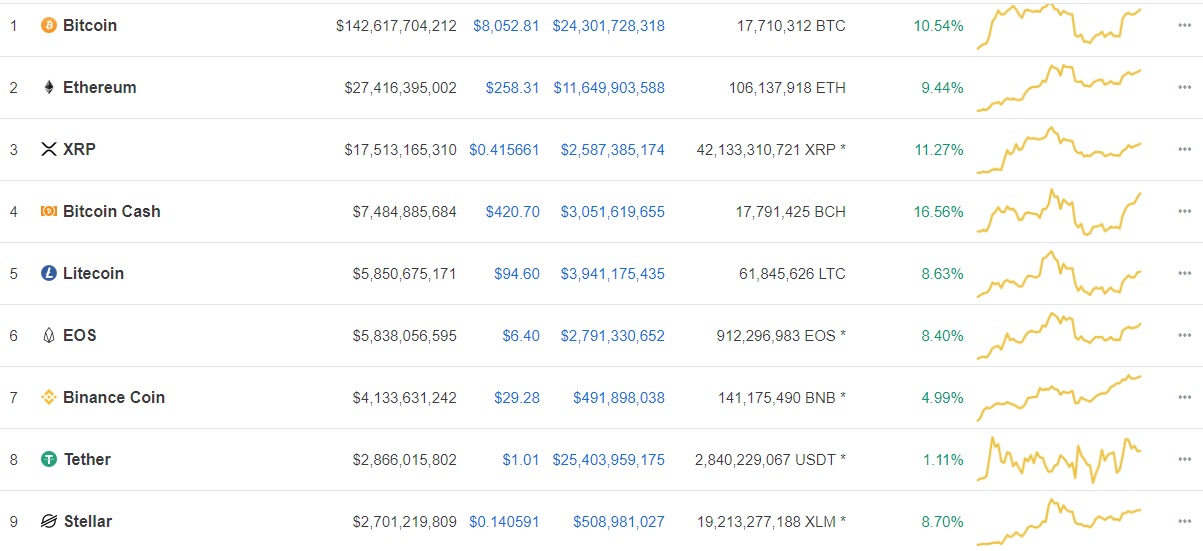Open the EOS coin page
Image resolution: width=1203 pixels, height=551 pixels.
(79, 335)
